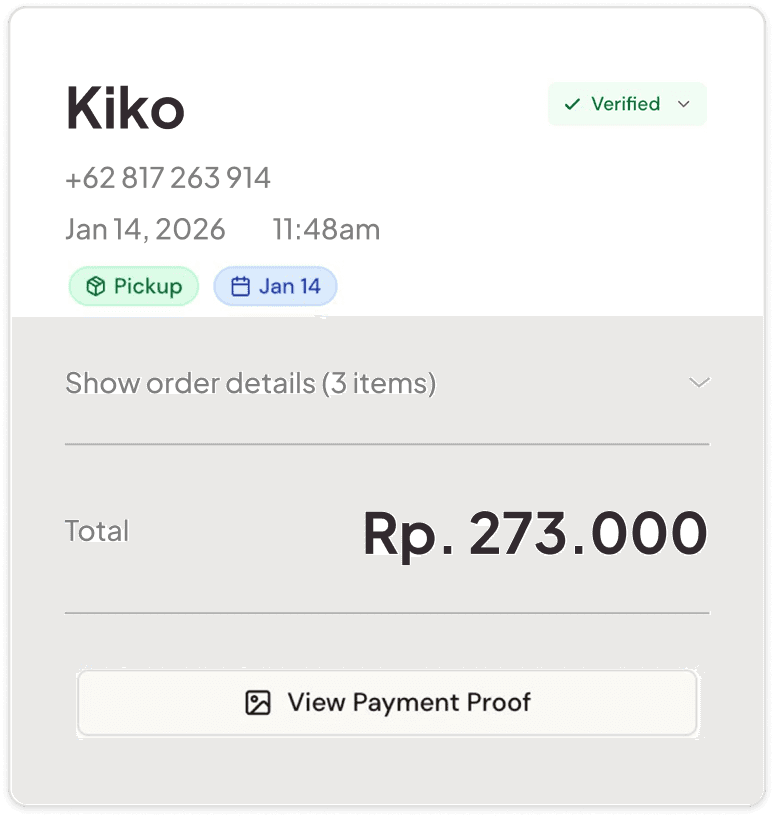Toggle the Pickup delivery method
This screenshot has height=818, width=774.
tap(134, 286)
